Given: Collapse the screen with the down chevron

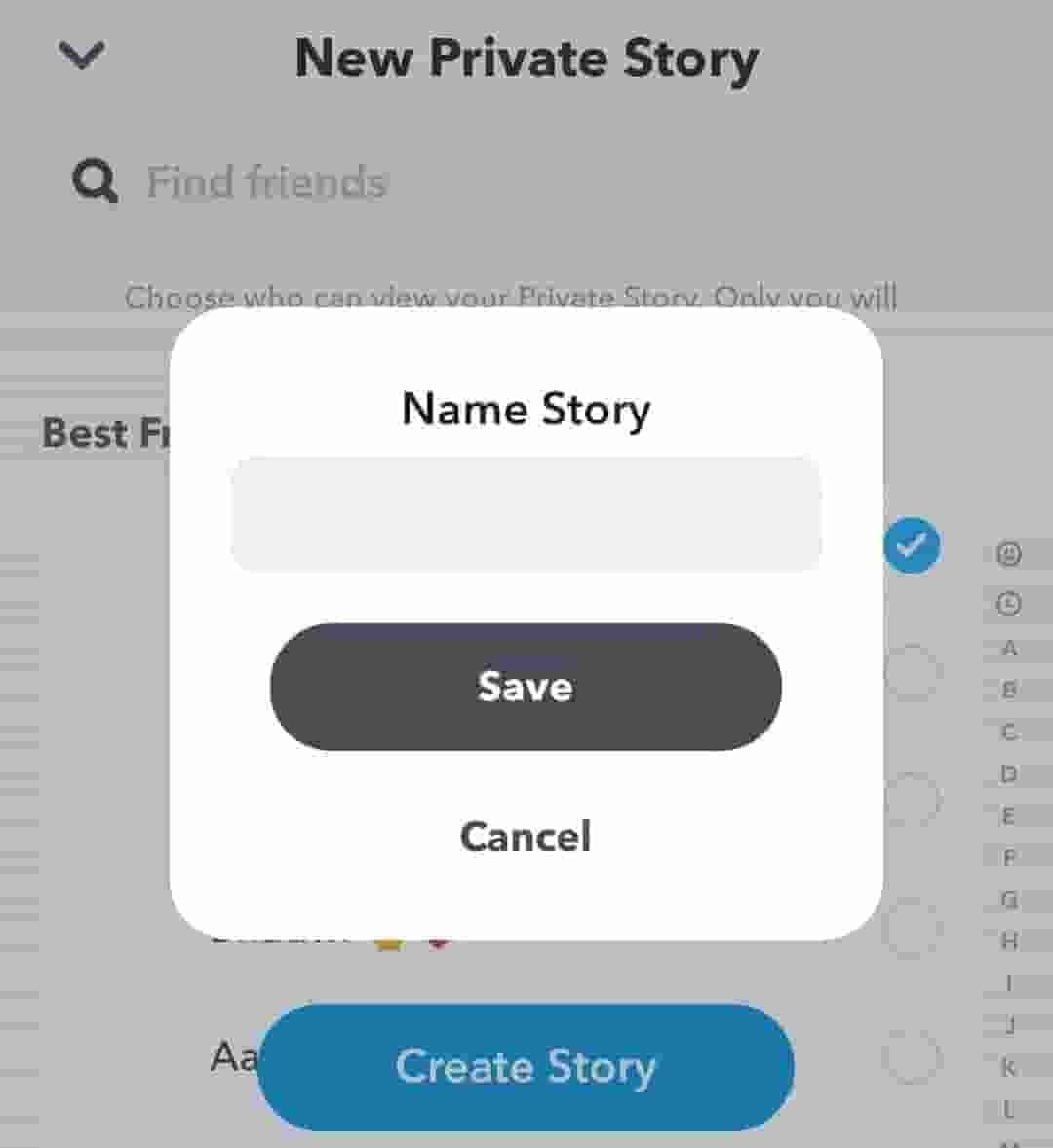Looking at the screenshot, I should tap(82, 56).
